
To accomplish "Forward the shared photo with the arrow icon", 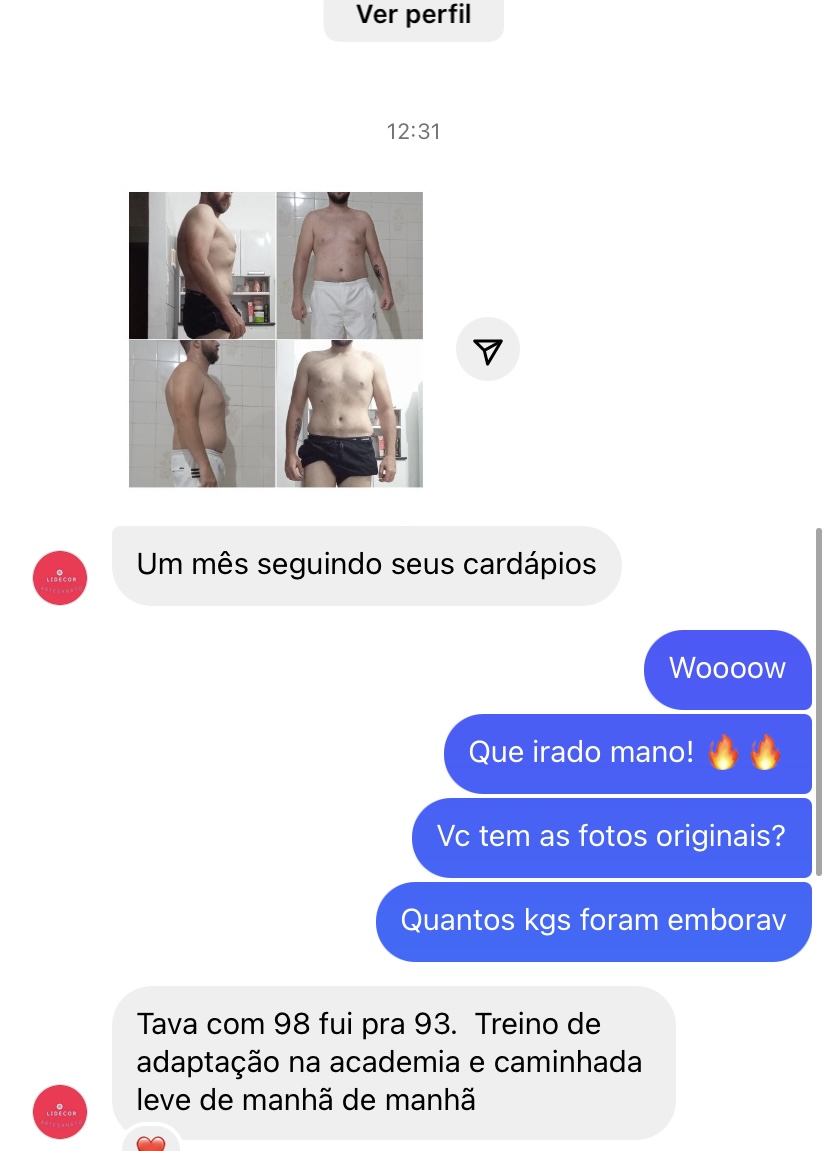I will [487, 349].
